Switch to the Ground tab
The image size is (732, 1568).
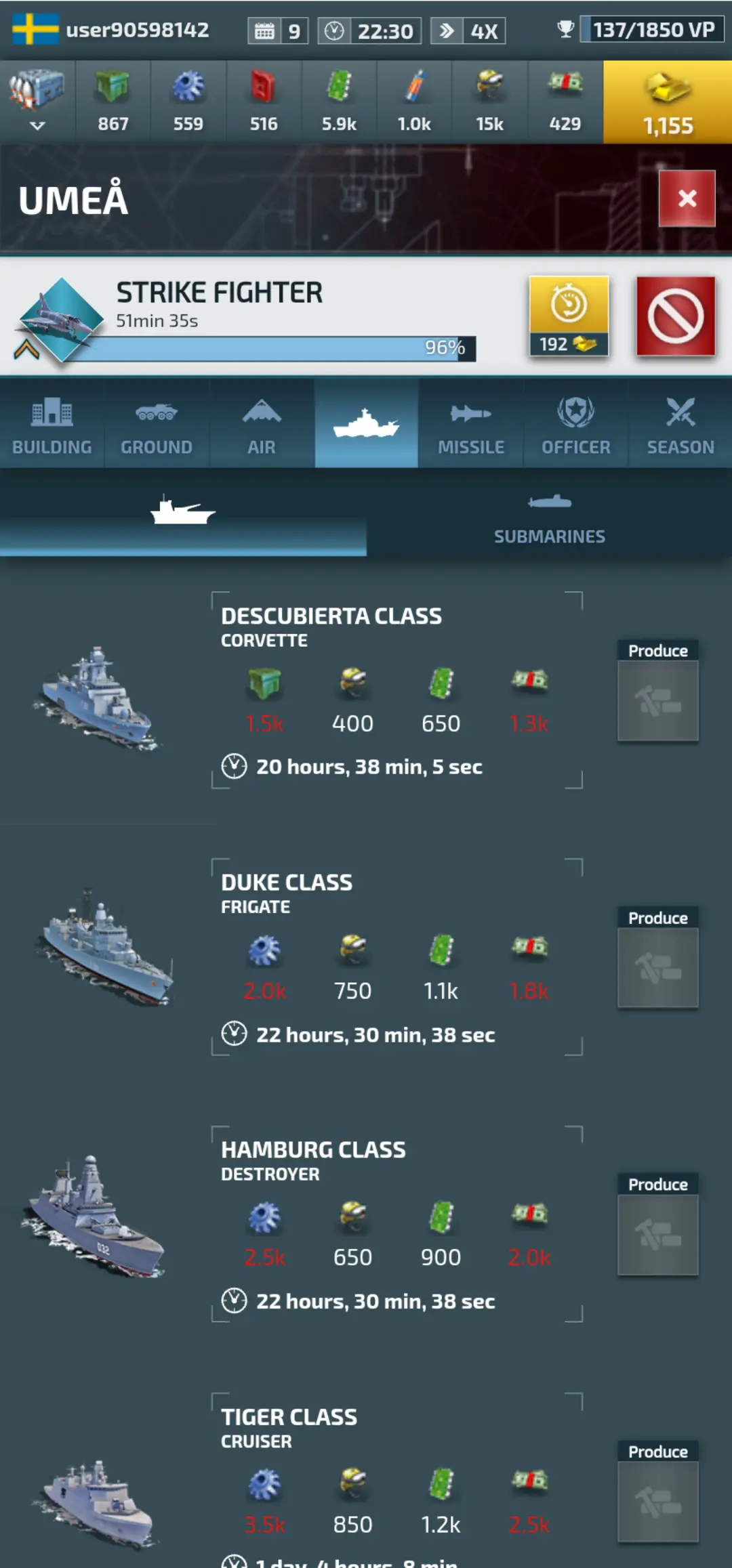pyautogui.click(x=157, y=424)
